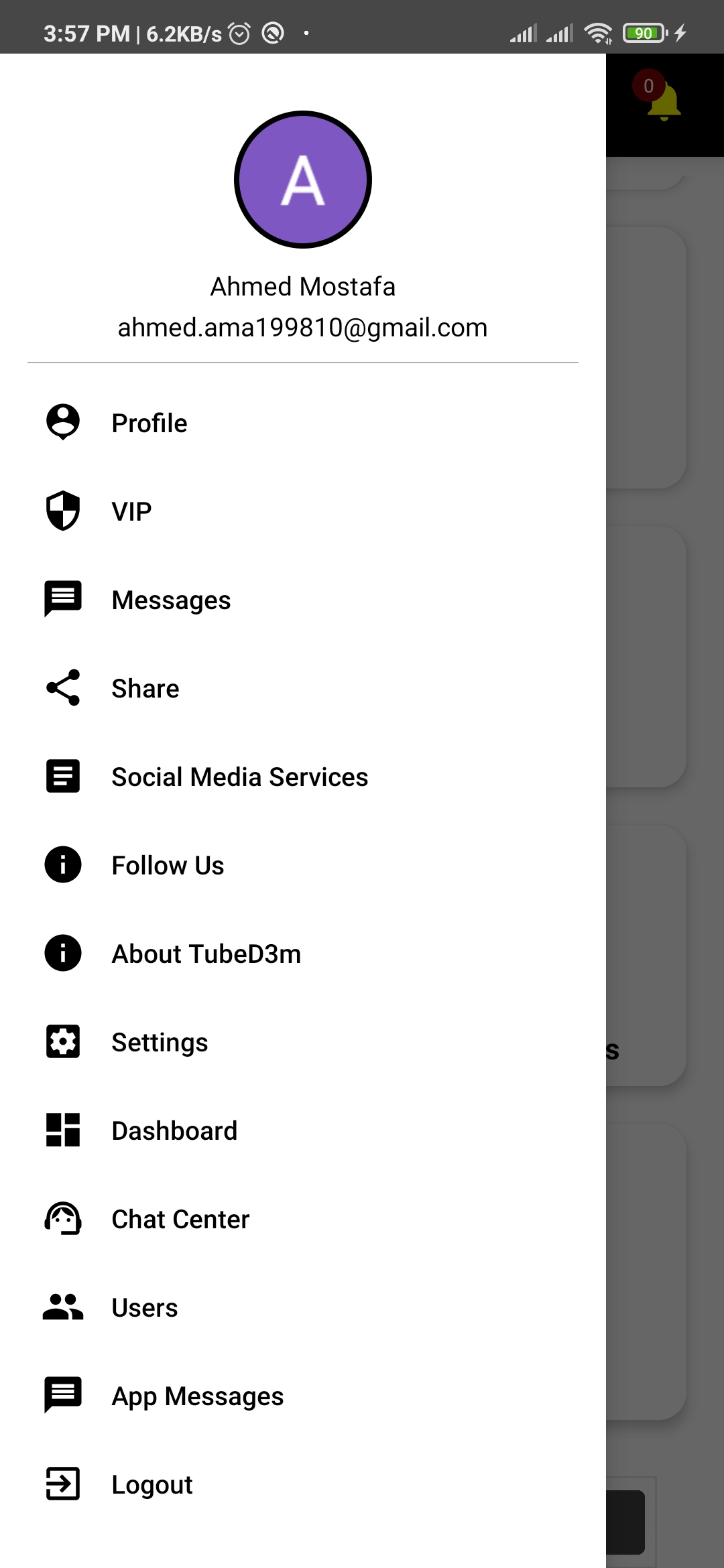Open the Profile menu item

[x=149, y=423]
